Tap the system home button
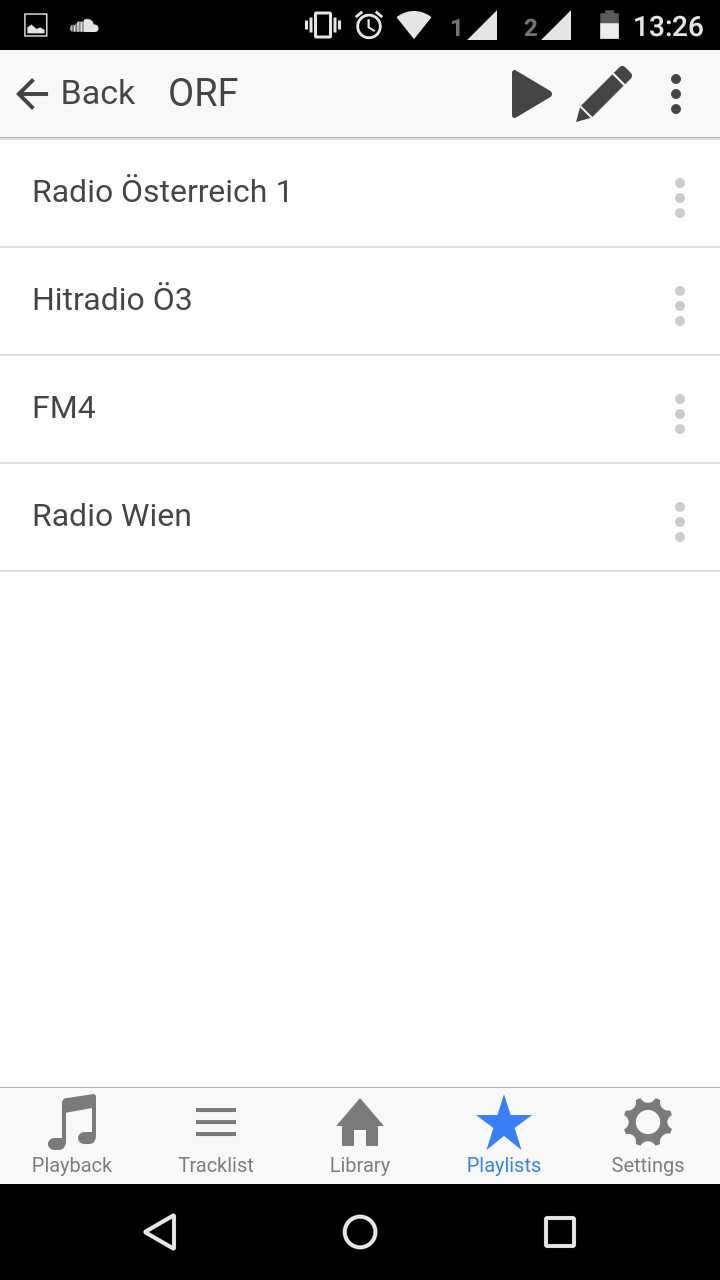 (x=360, y=1232)
